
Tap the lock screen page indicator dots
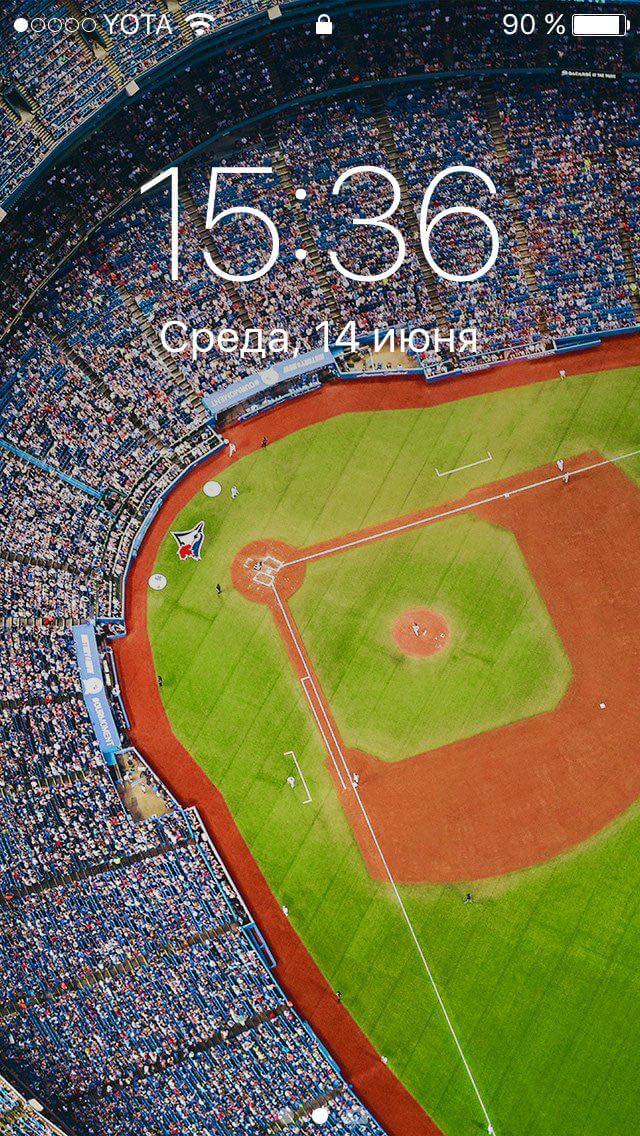coord(320,1114)
